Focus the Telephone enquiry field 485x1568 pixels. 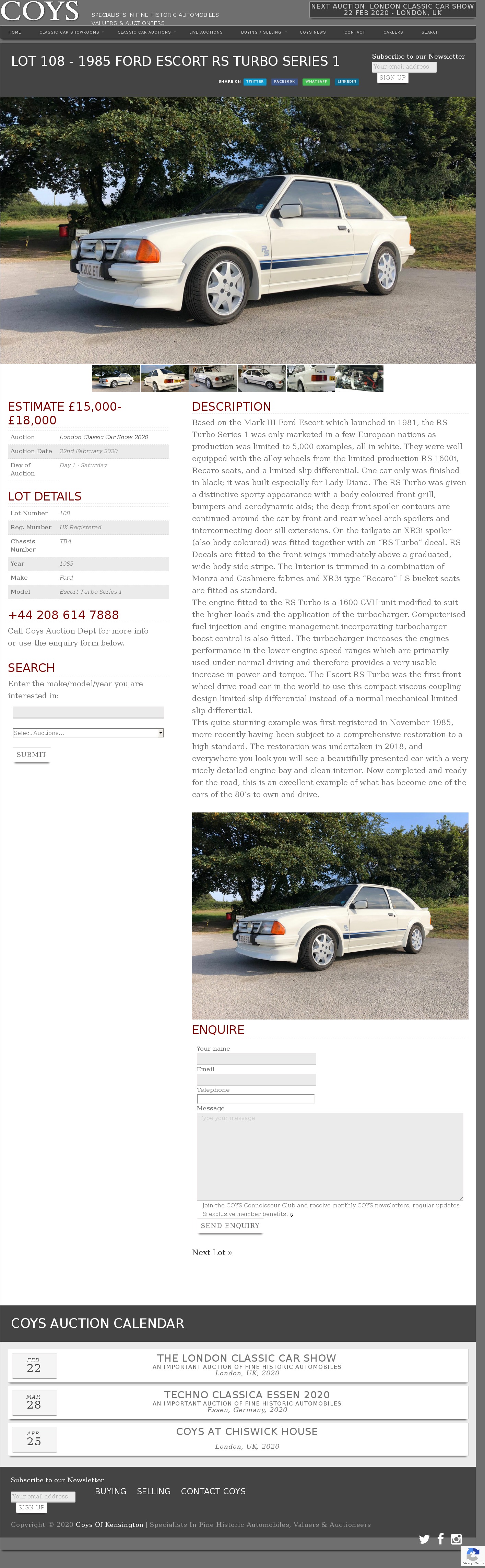255,1099
